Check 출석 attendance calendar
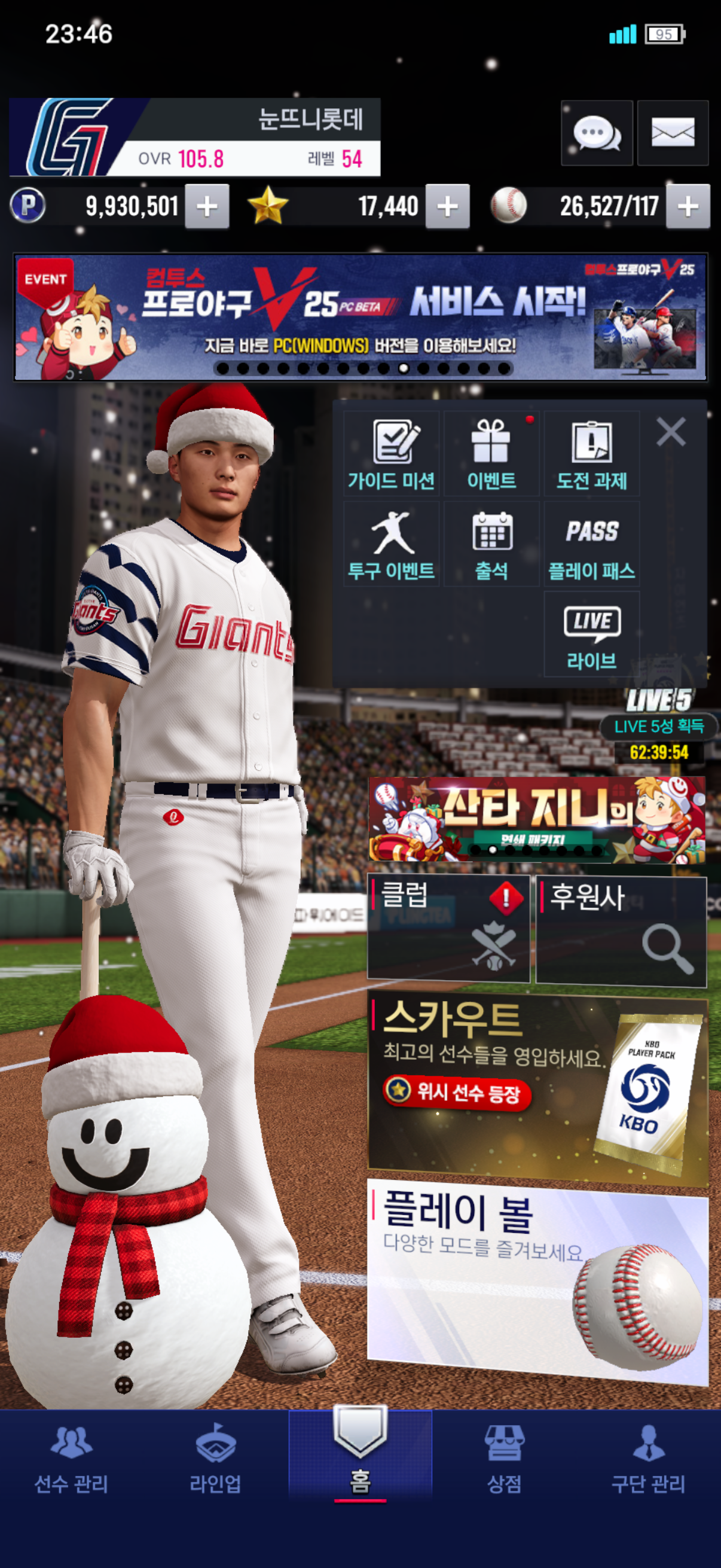 click(x=491, y=544)
